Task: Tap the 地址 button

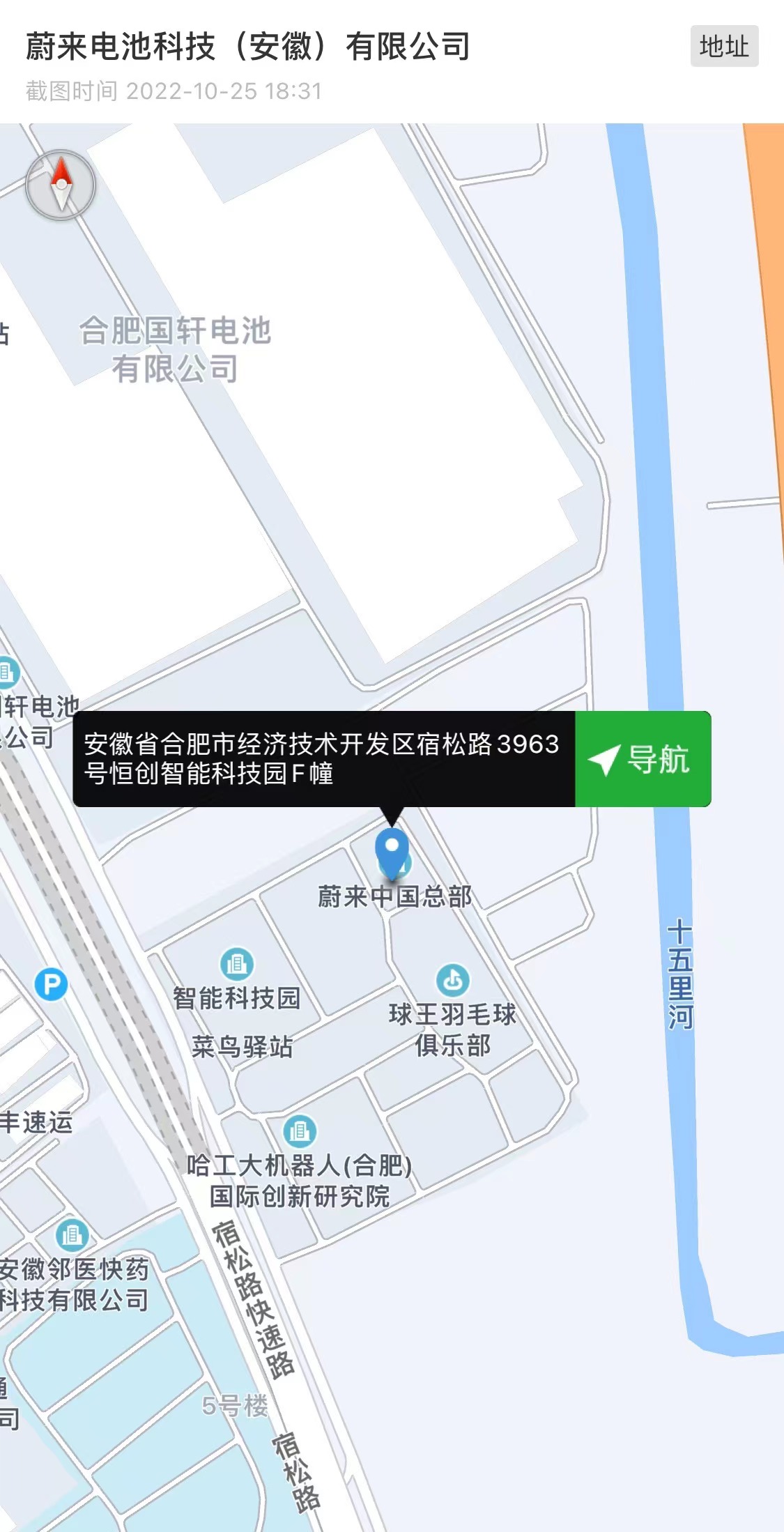Action: coord(724,47)
